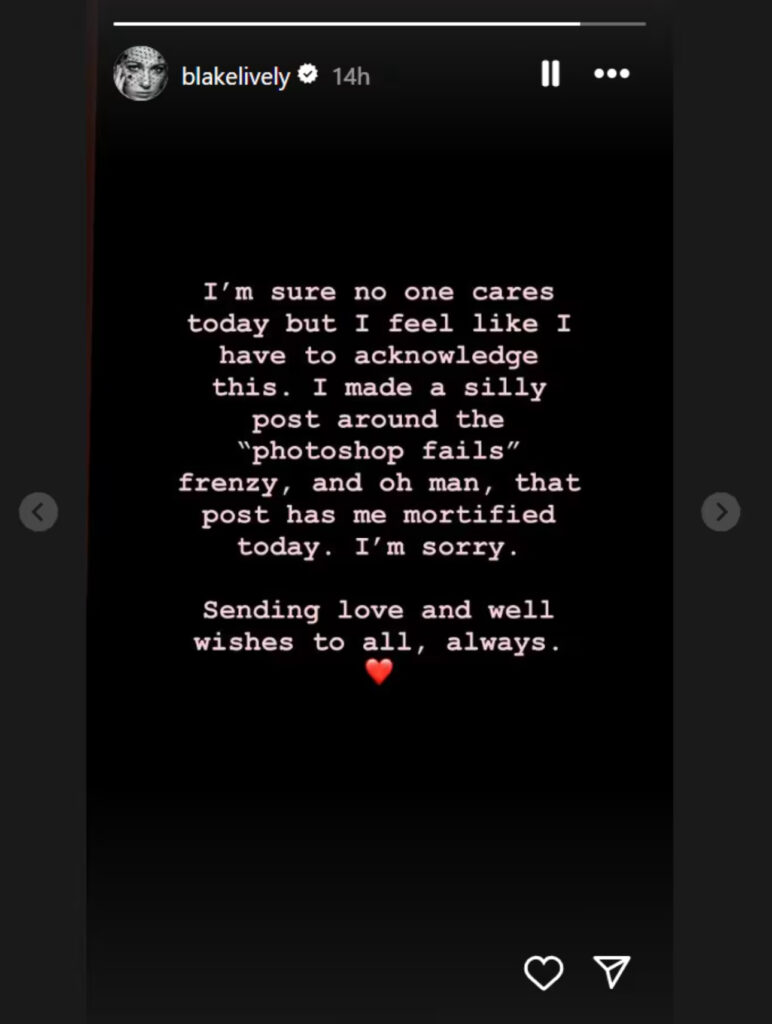The width and height of the screenshot is (772, 1024).
Task: Share this story via paper plane icon
Action: tap(611, 971)
